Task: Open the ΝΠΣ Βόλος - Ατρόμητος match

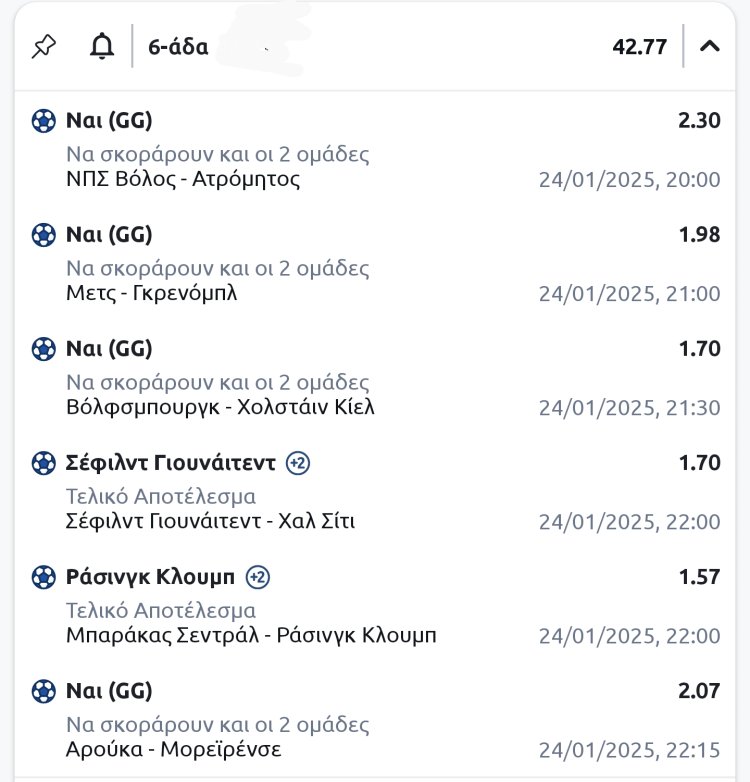Action: coord(182,179)
